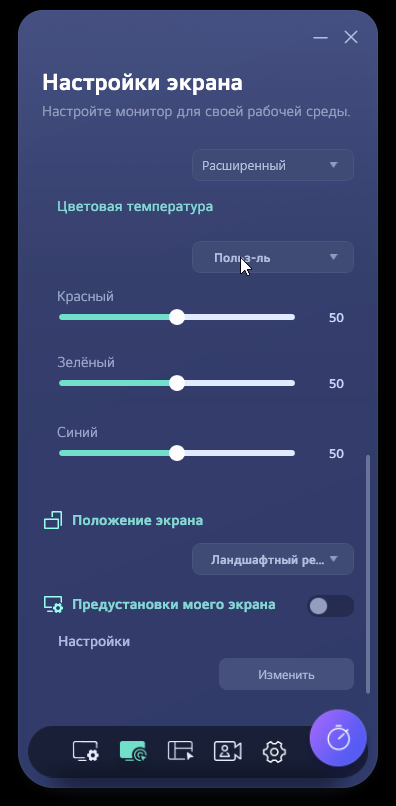Tap the Синий slider track
396x806 pixels.
177,453
